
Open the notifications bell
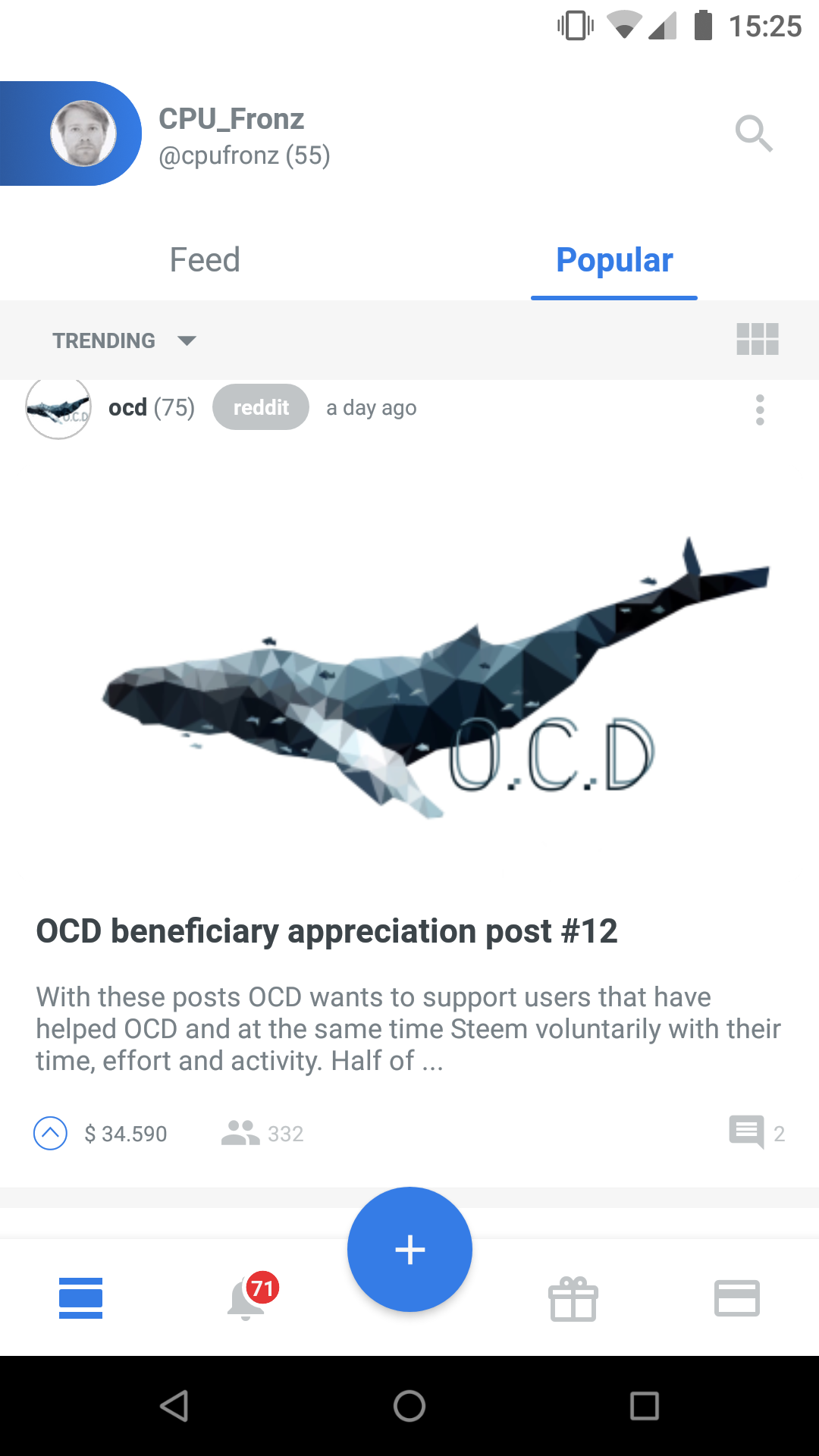(x=247, y=1298)
